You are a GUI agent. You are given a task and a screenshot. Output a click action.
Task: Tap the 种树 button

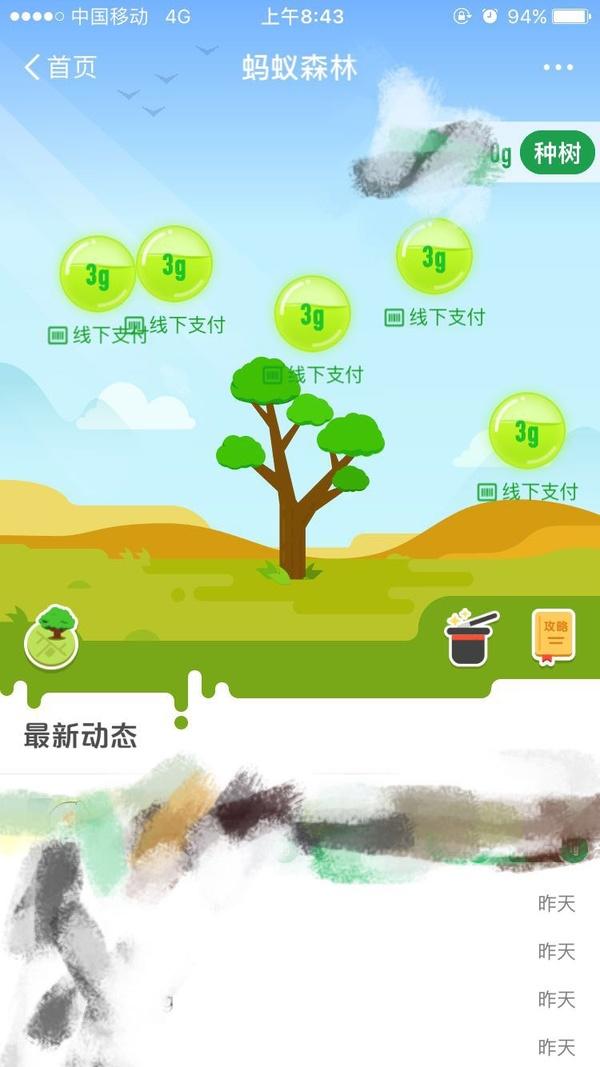557,155
